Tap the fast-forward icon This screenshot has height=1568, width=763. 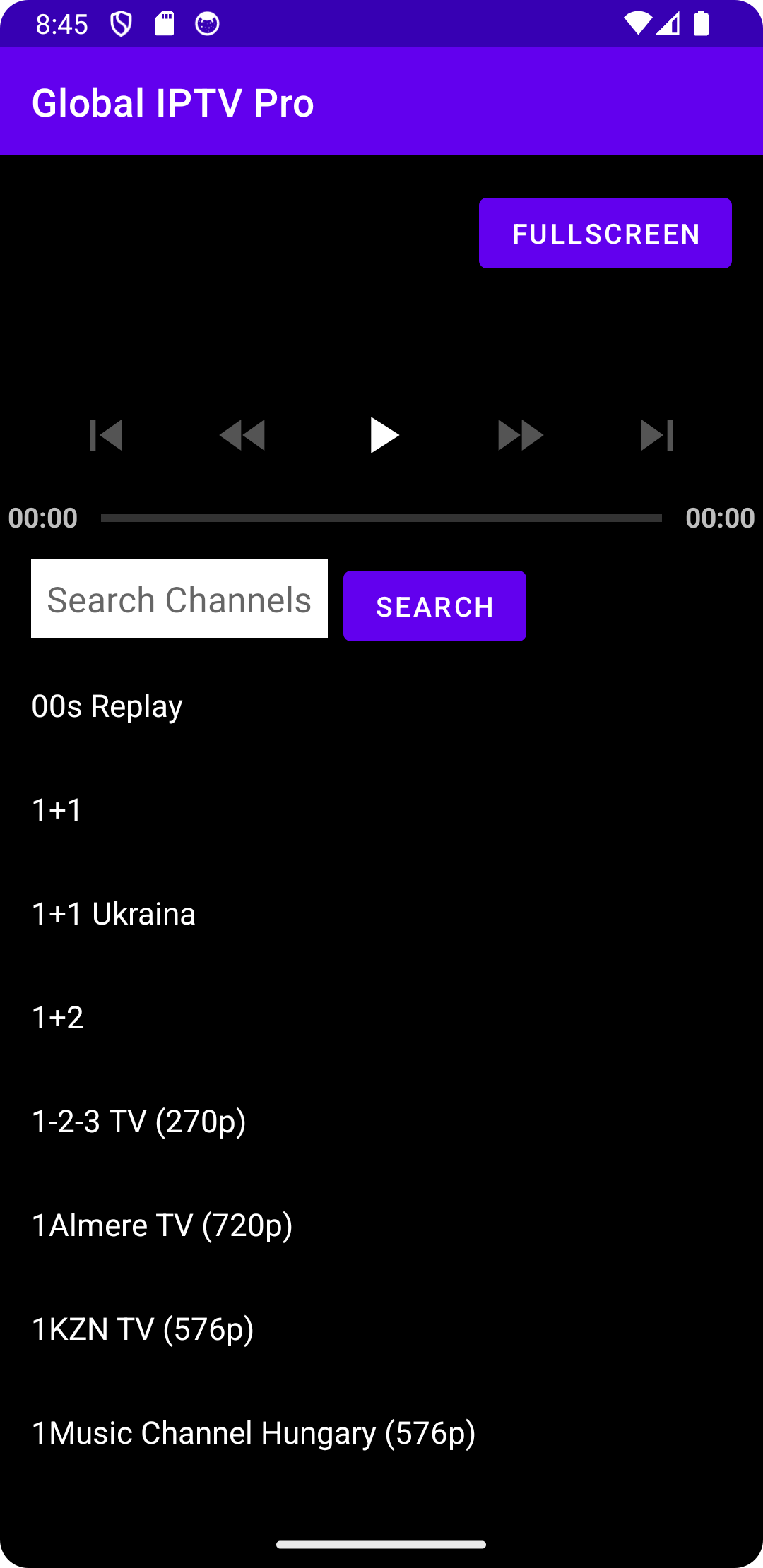(x=521, y=435)
